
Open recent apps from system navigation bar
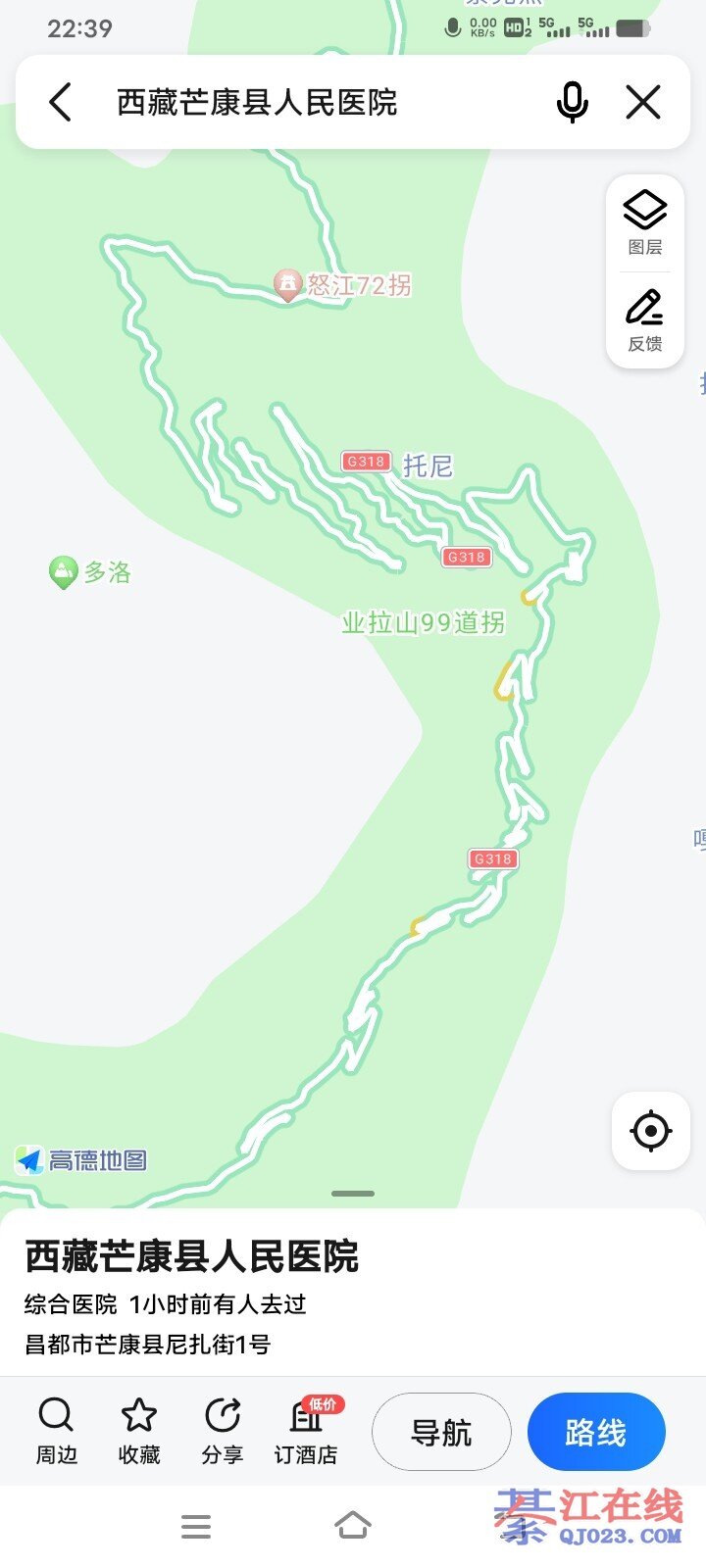click(196, 1526)
